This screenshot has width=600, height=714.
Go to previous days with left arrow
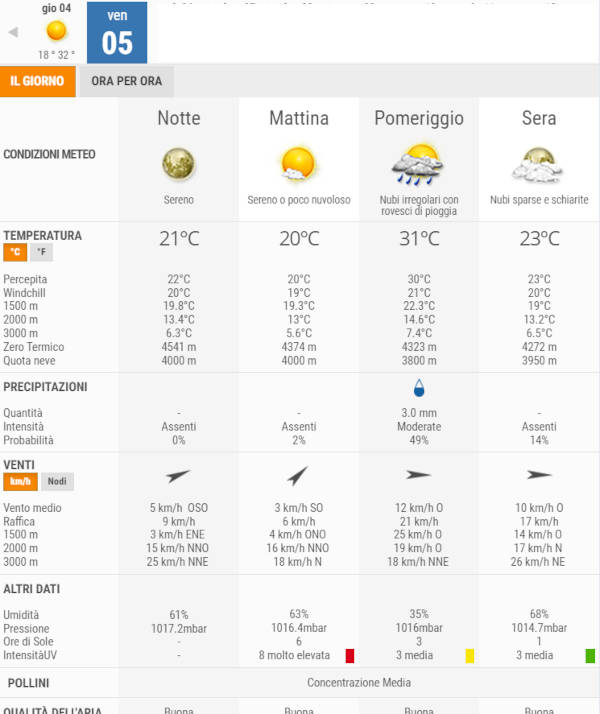click(13, 32)
